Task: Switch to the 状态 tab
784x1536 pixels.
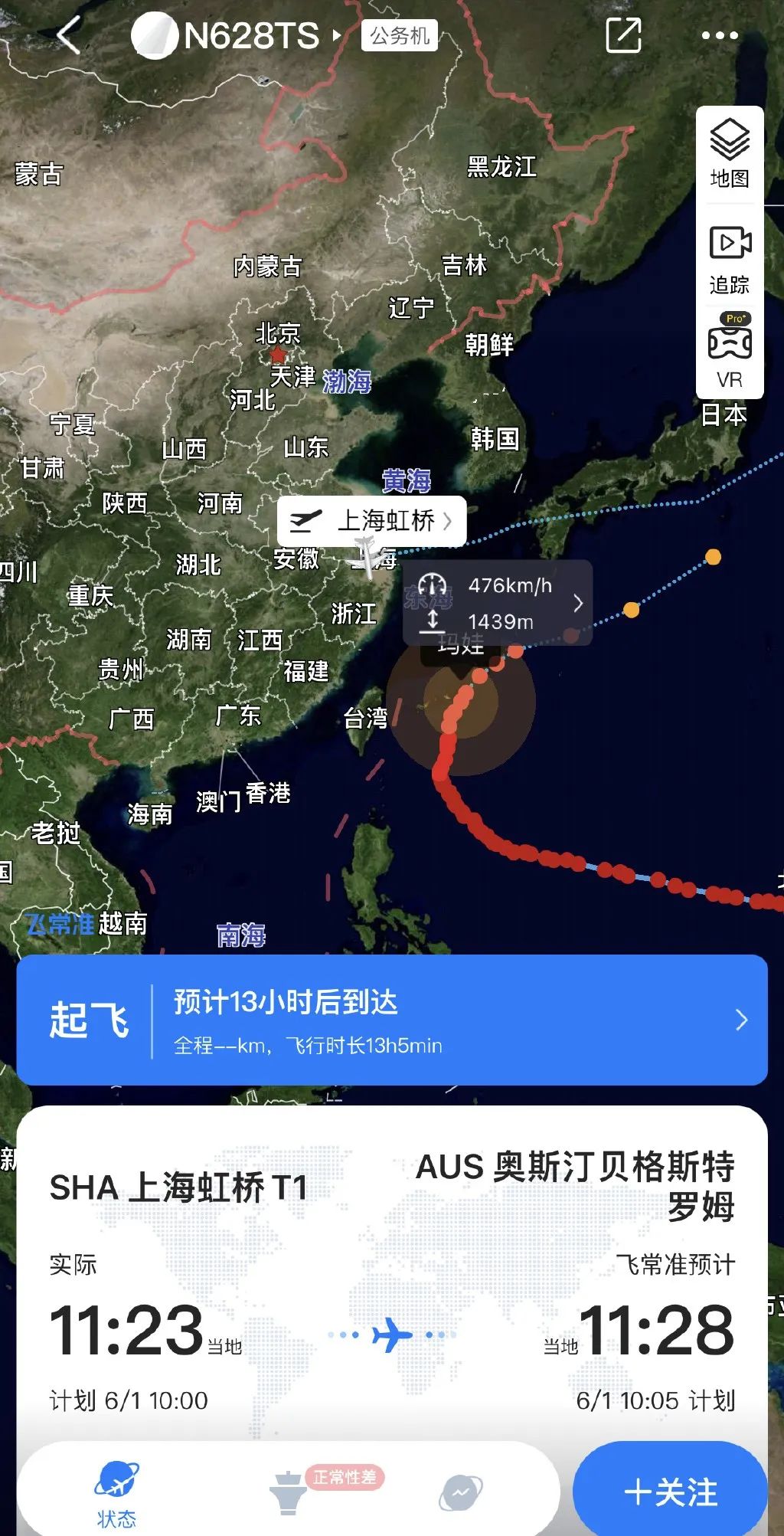Action: pos(116,1494)
